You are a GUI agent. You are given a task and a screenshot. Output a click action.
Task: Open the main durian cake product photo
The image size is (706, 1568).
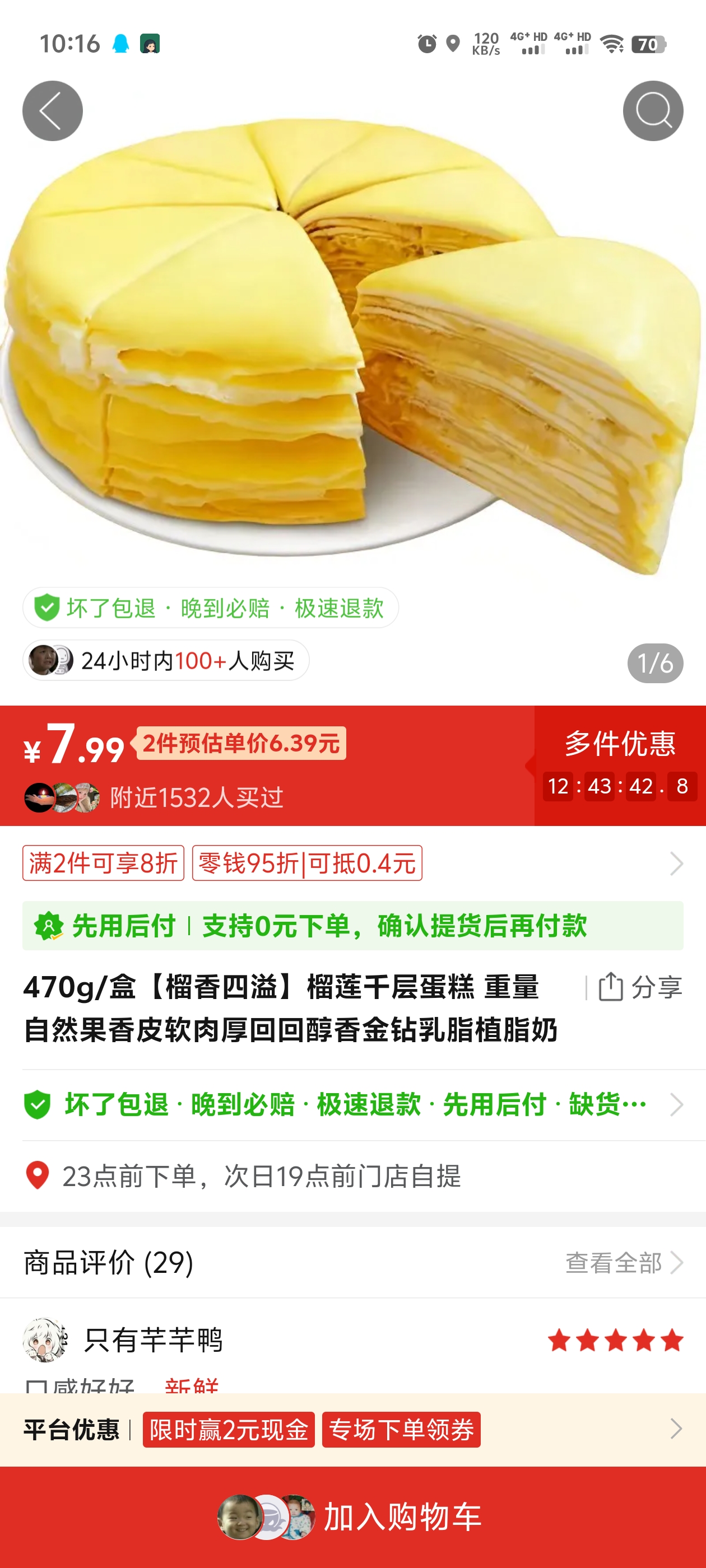coord(352,347)
